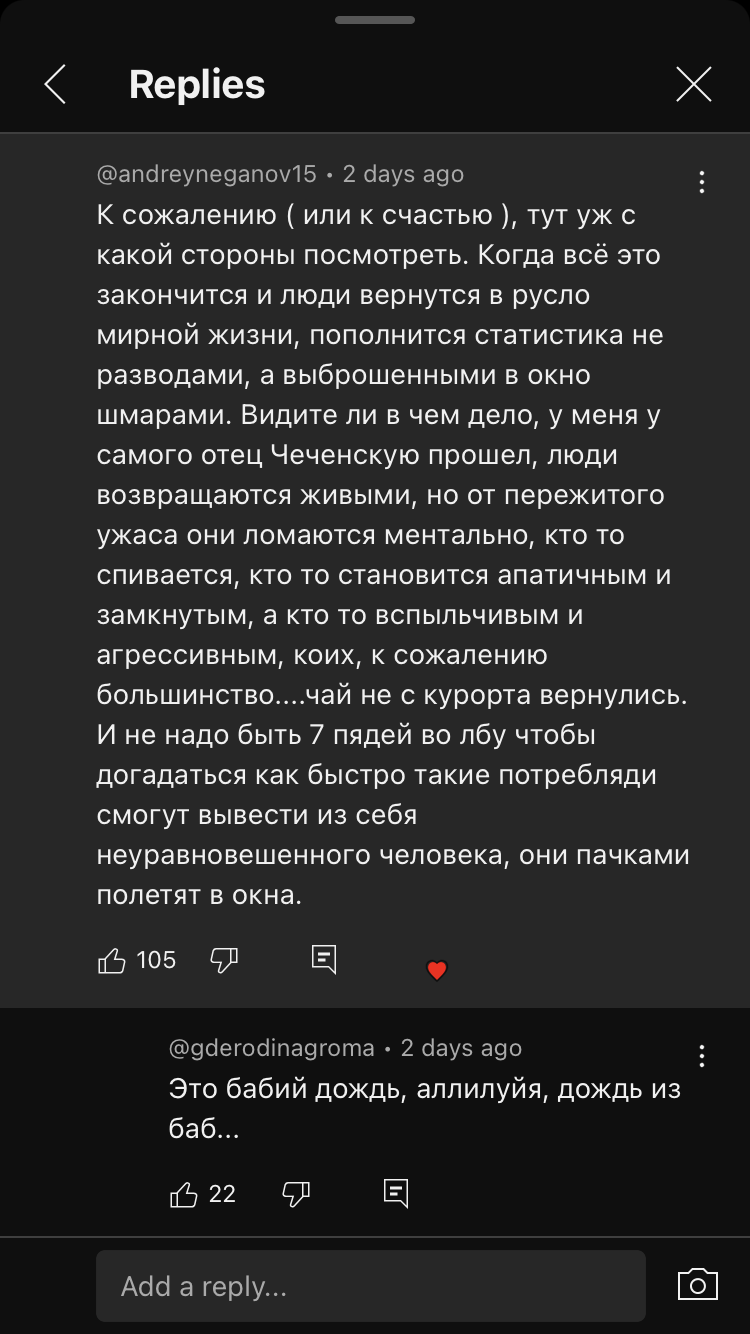Open @andreyneganov15's channel
The width and height of the screenshot is (750, 1334).
tap(206, 174)
